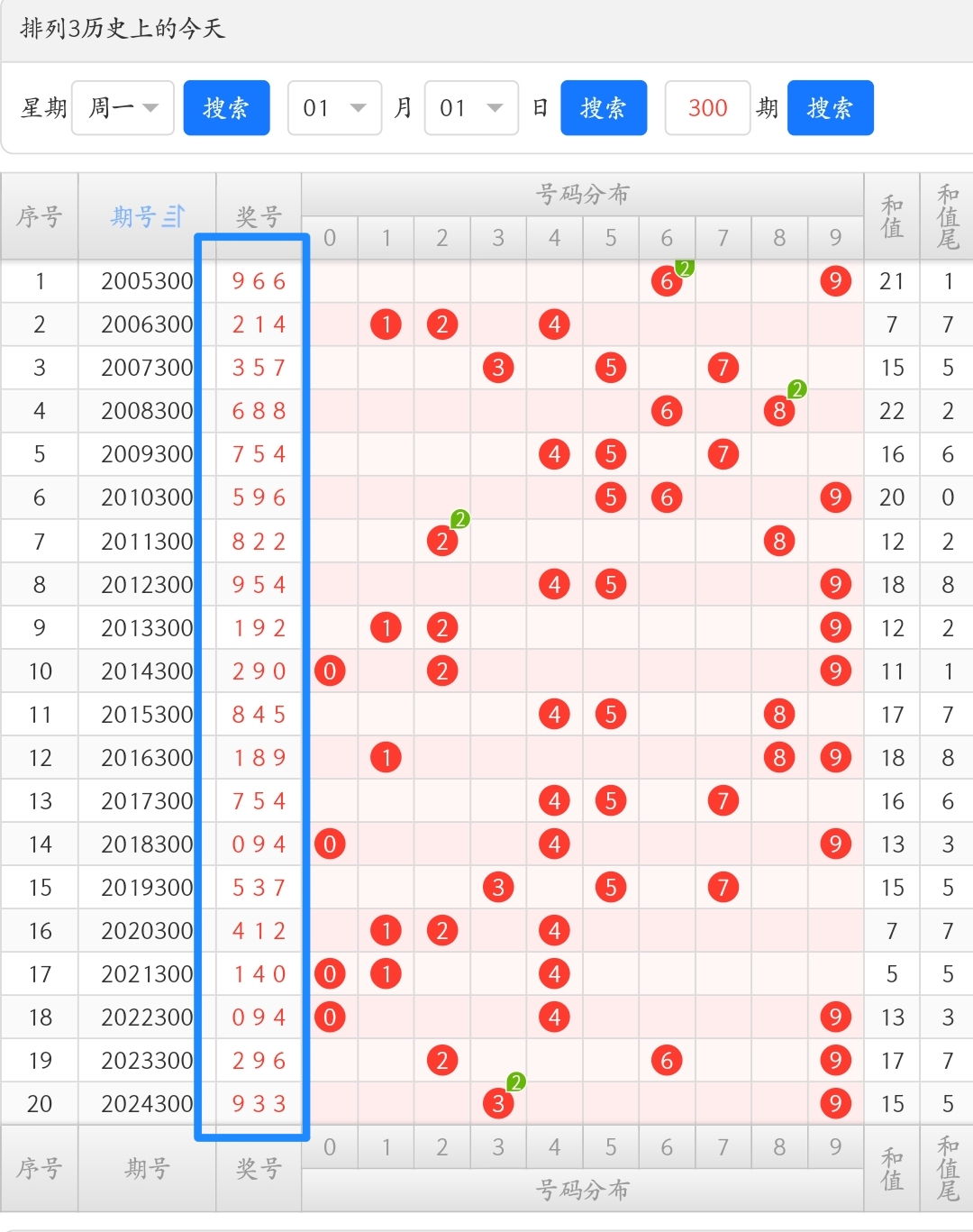Viewport: 973px width, 1232px height.
Task: Tap the 搜索 button after 日
Action: [x=604, y=108]
